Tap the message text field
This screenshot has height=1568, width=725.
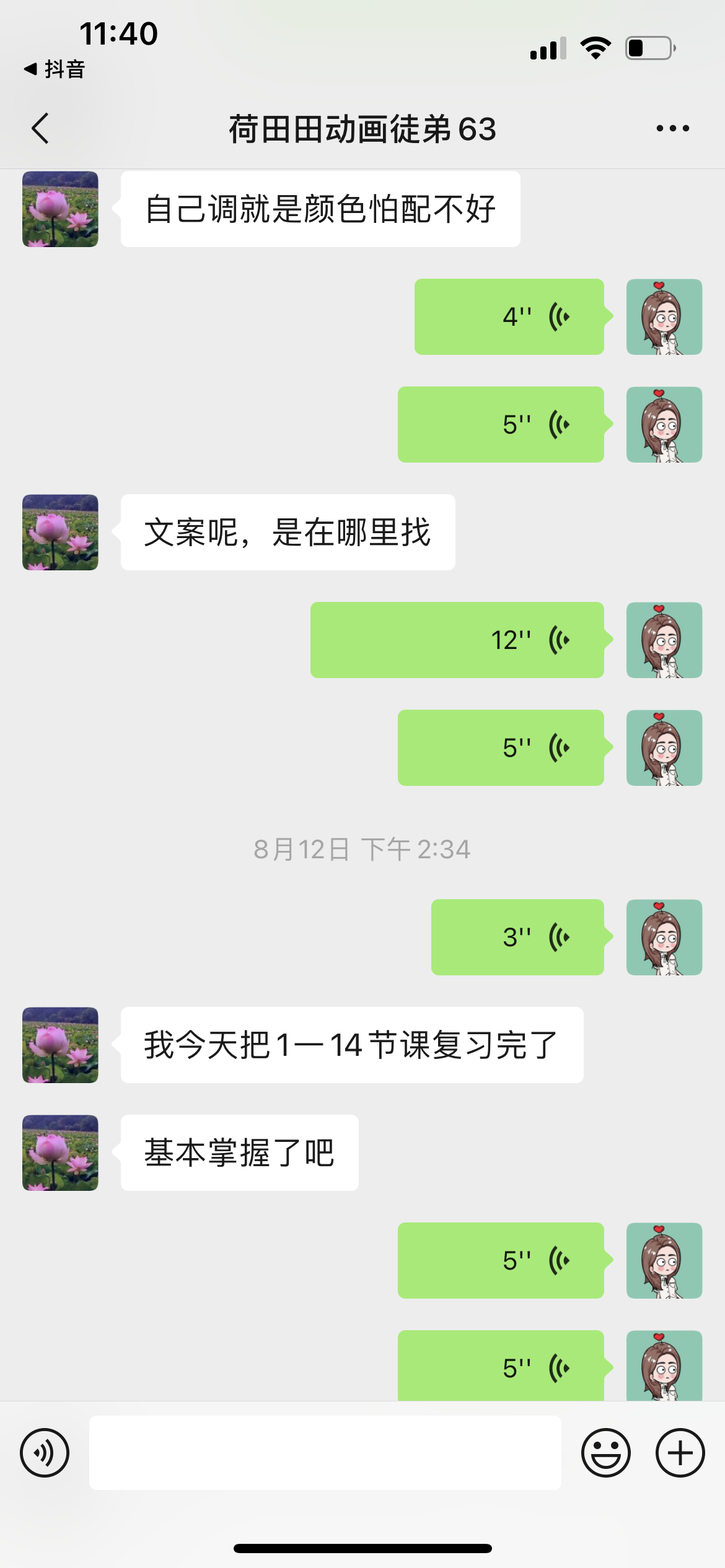click(x=325, y=1453)
